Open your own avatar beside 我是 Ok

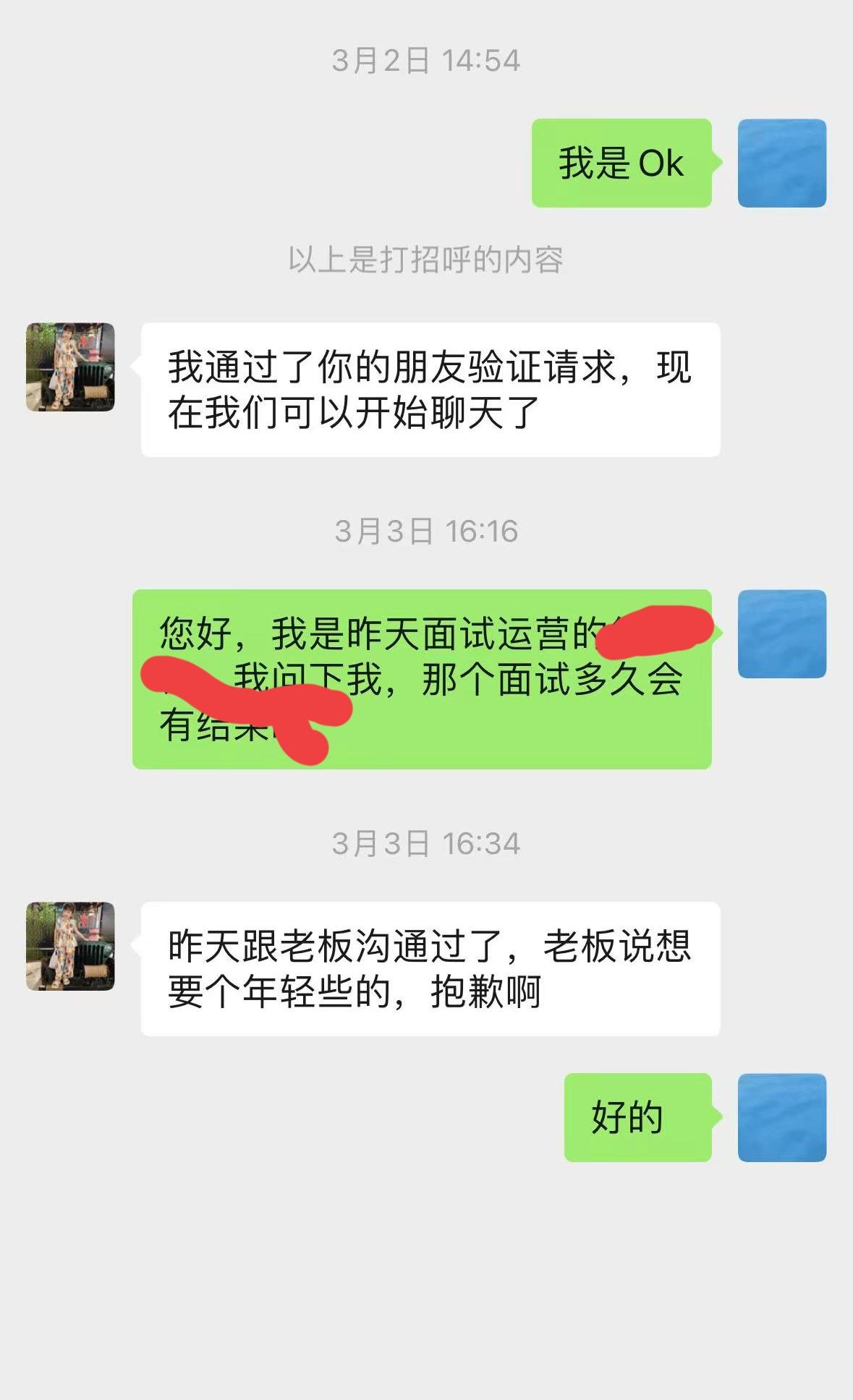coord(781,163)
